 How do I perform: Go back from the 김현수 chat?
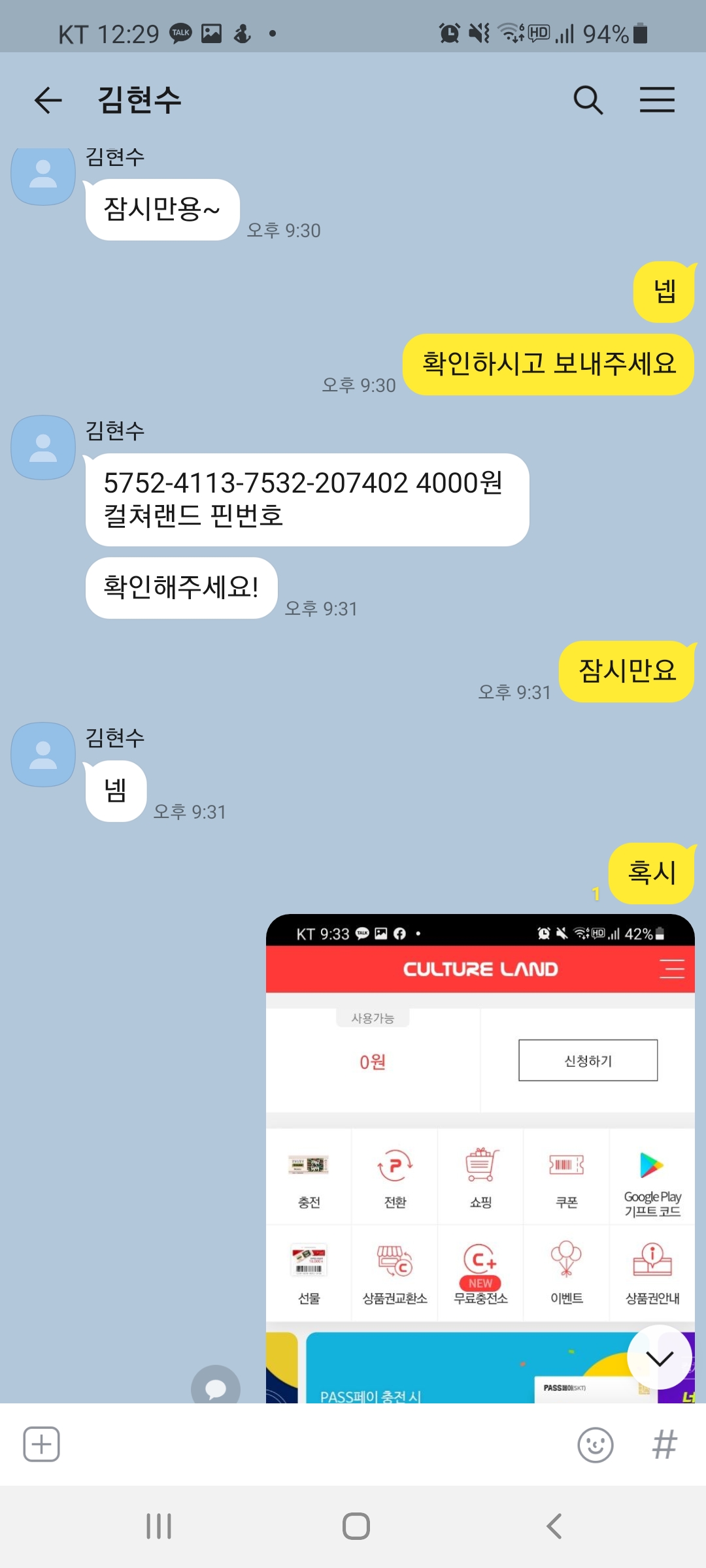(x=48, y=100)
